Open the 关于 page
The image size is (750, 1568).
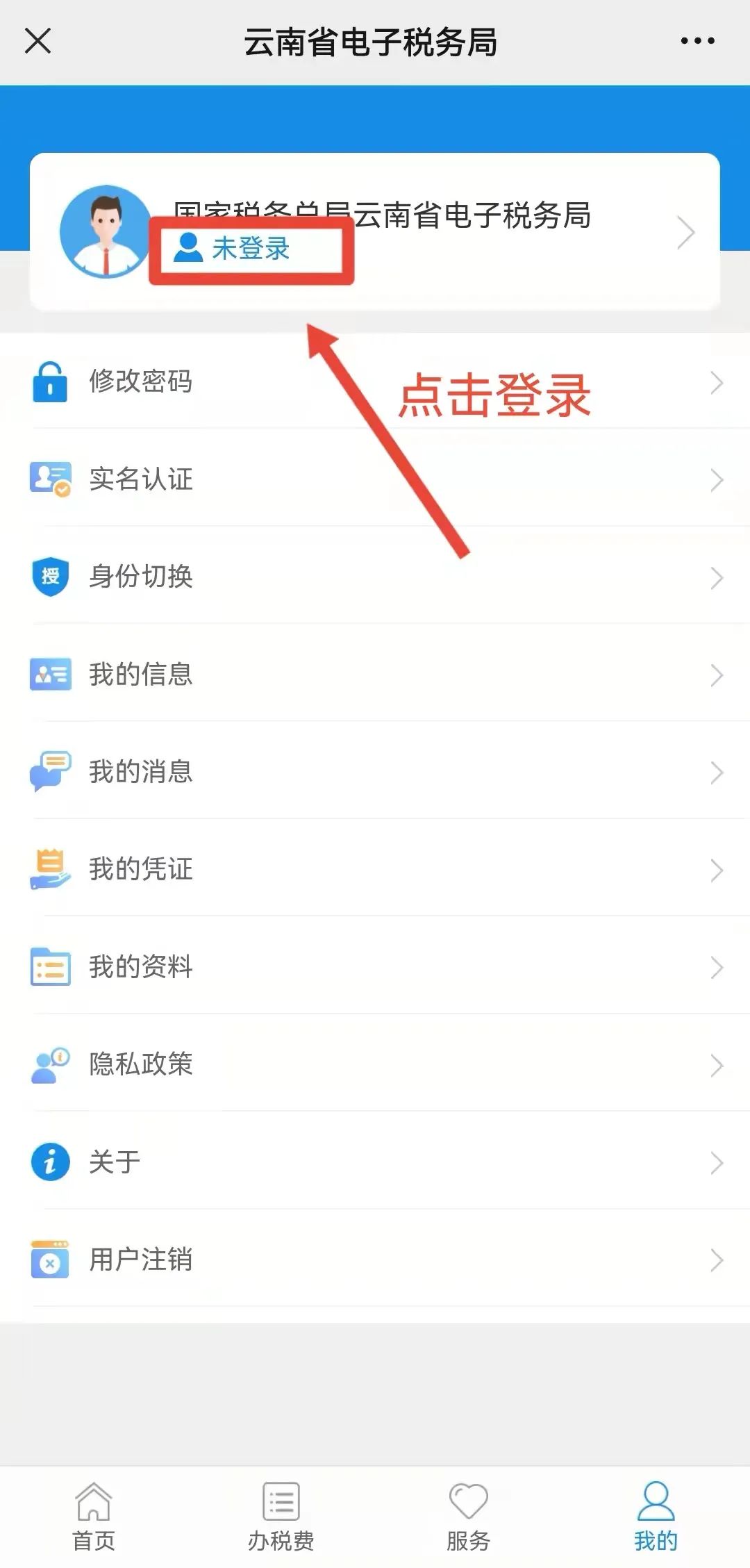coord(375,1162)
